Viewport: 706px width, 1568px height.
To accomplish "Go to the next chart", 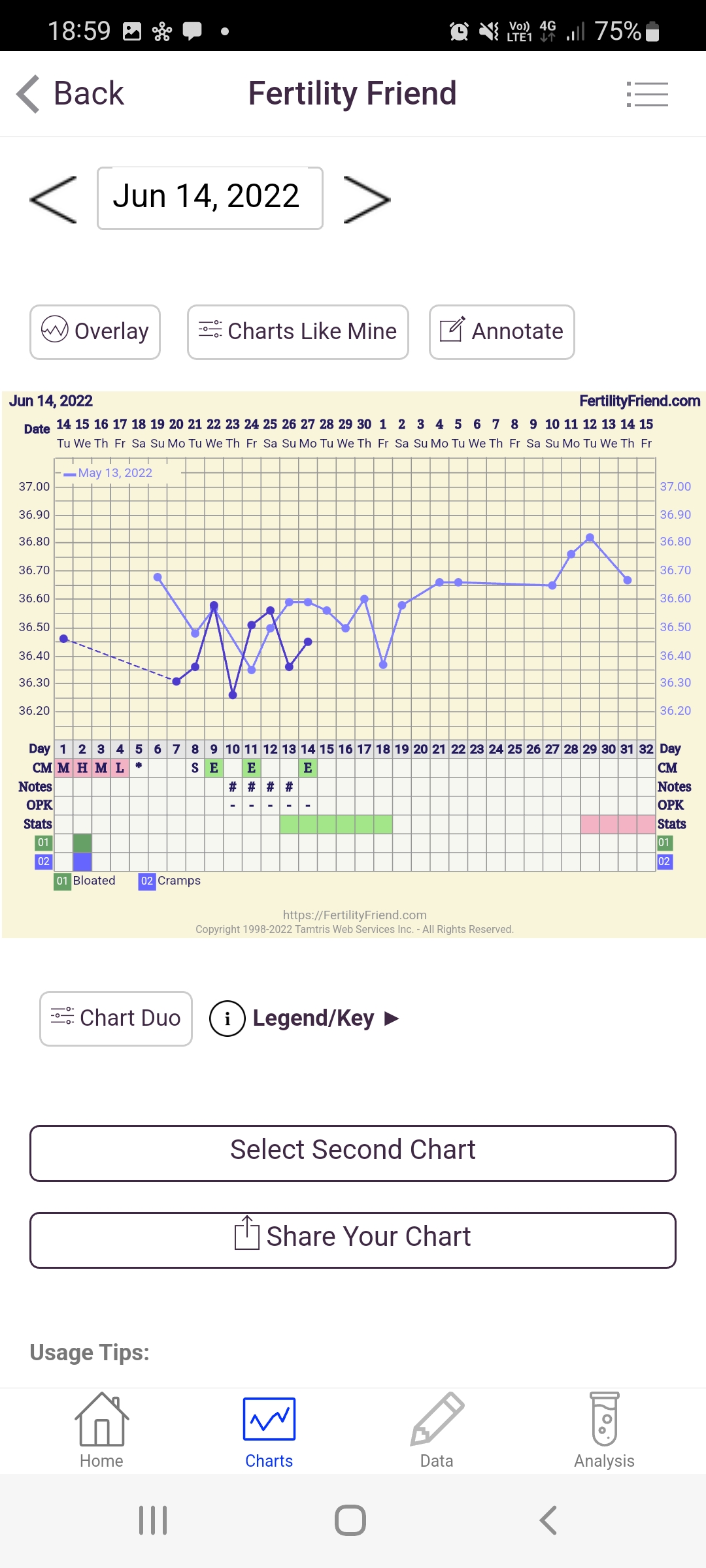I will tap(367, 199).
